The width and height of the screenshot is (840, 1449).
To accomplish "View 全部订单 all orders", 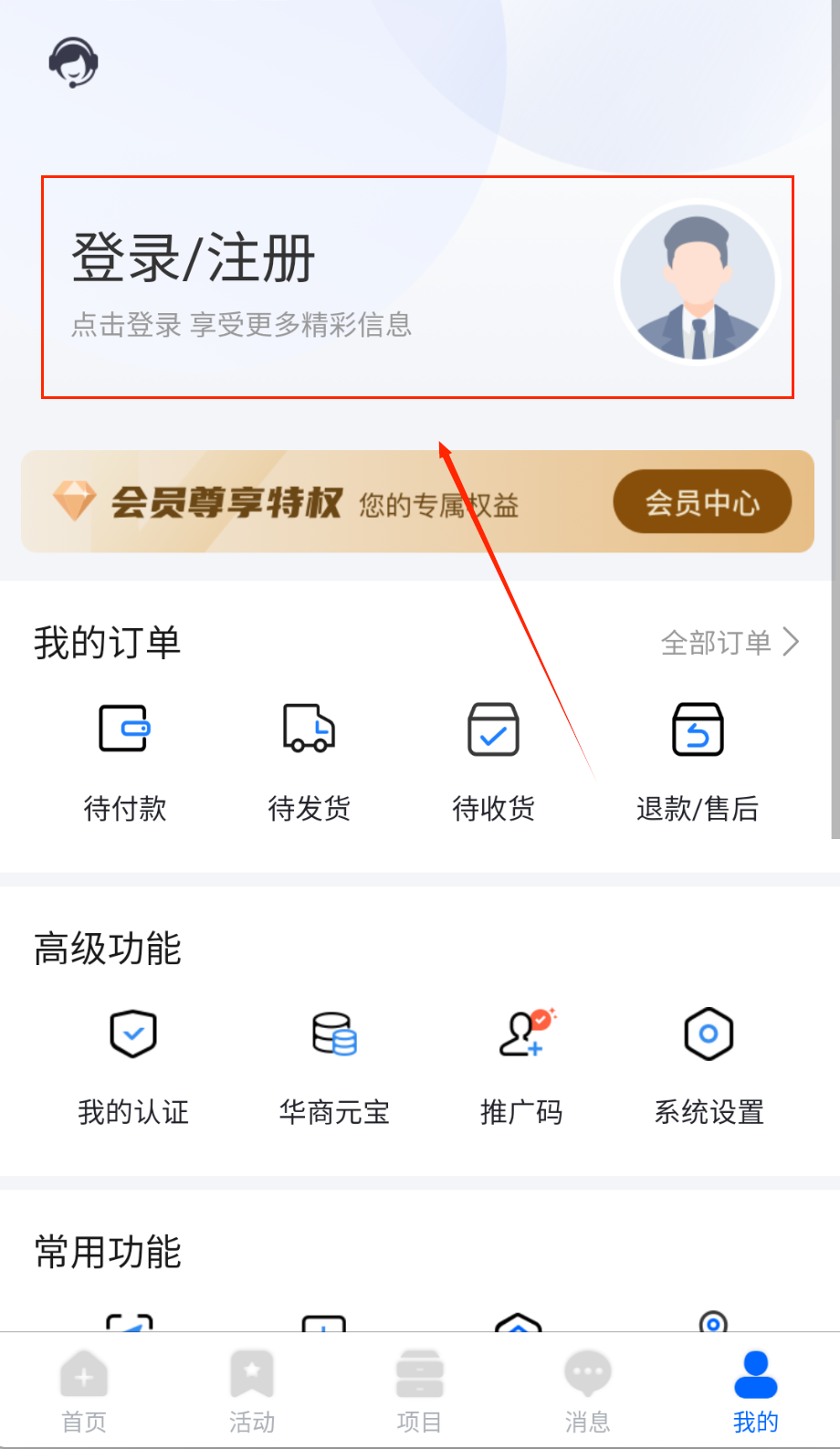I will pyautogui.click(x=730, y=643).
